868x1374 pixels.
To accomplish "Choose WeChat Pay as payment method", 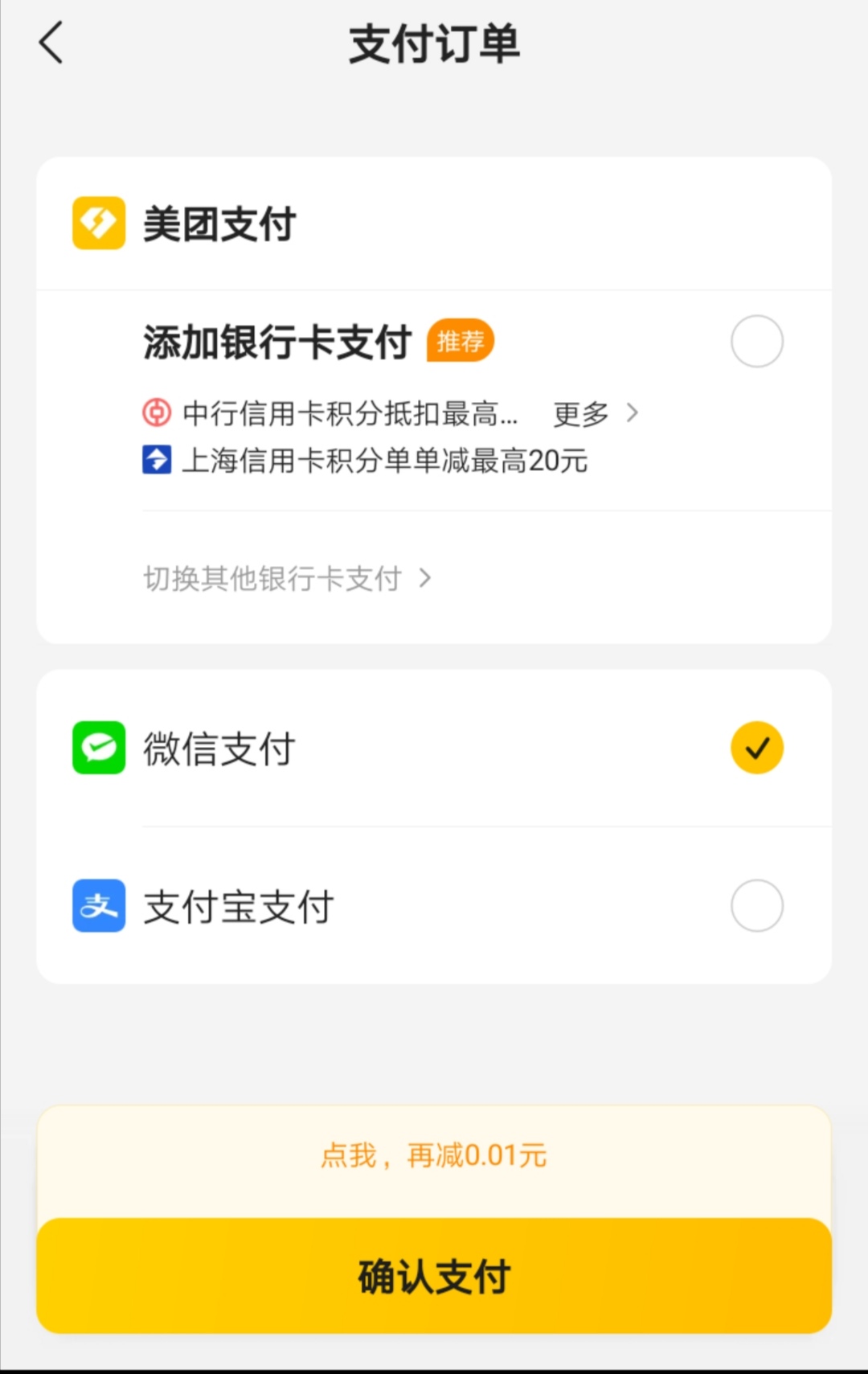I will point(756,749).
